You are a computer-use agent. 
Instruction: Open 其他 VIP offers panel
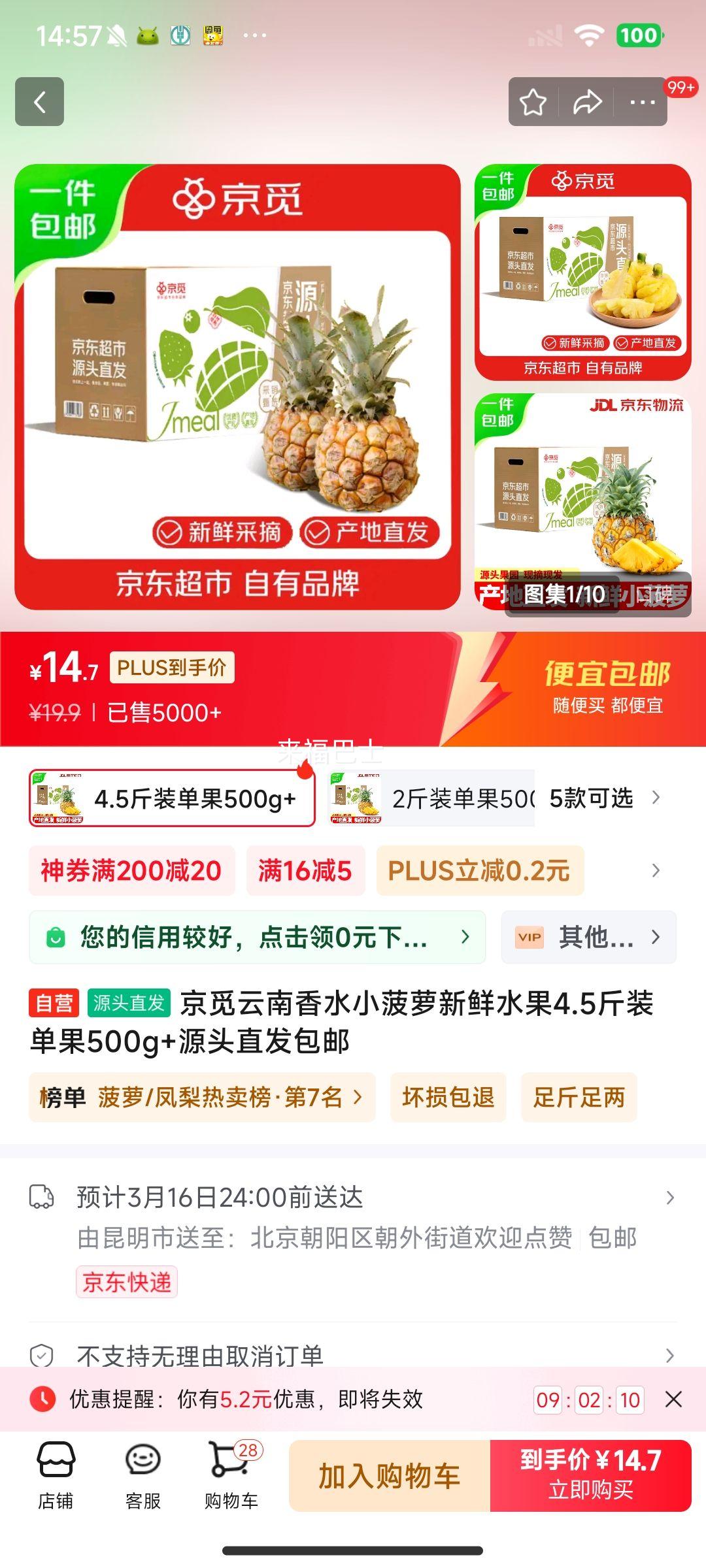click(588, 937)
